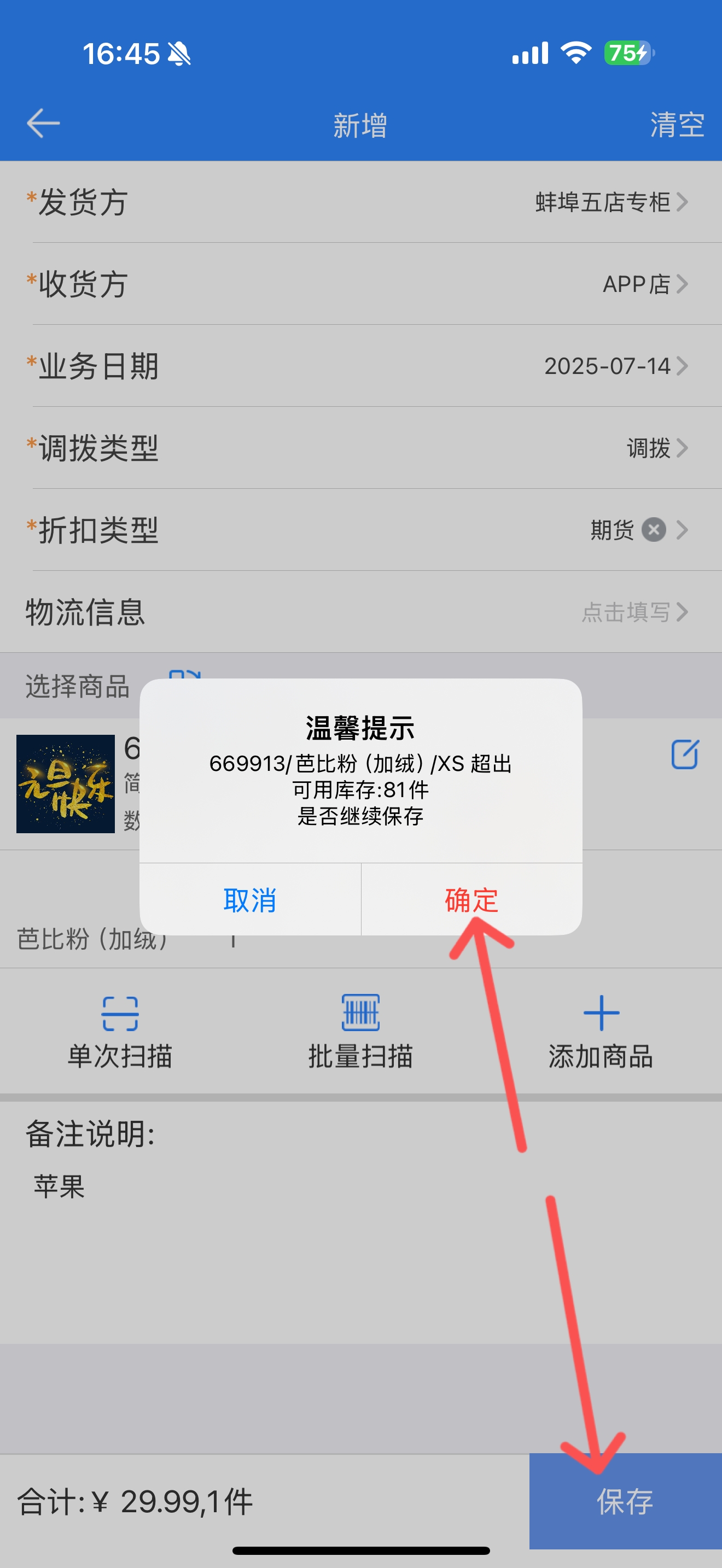Open the 收货方 receiver selection row
The height and width of the screenshot is (1568, 722).
[361, 284]
